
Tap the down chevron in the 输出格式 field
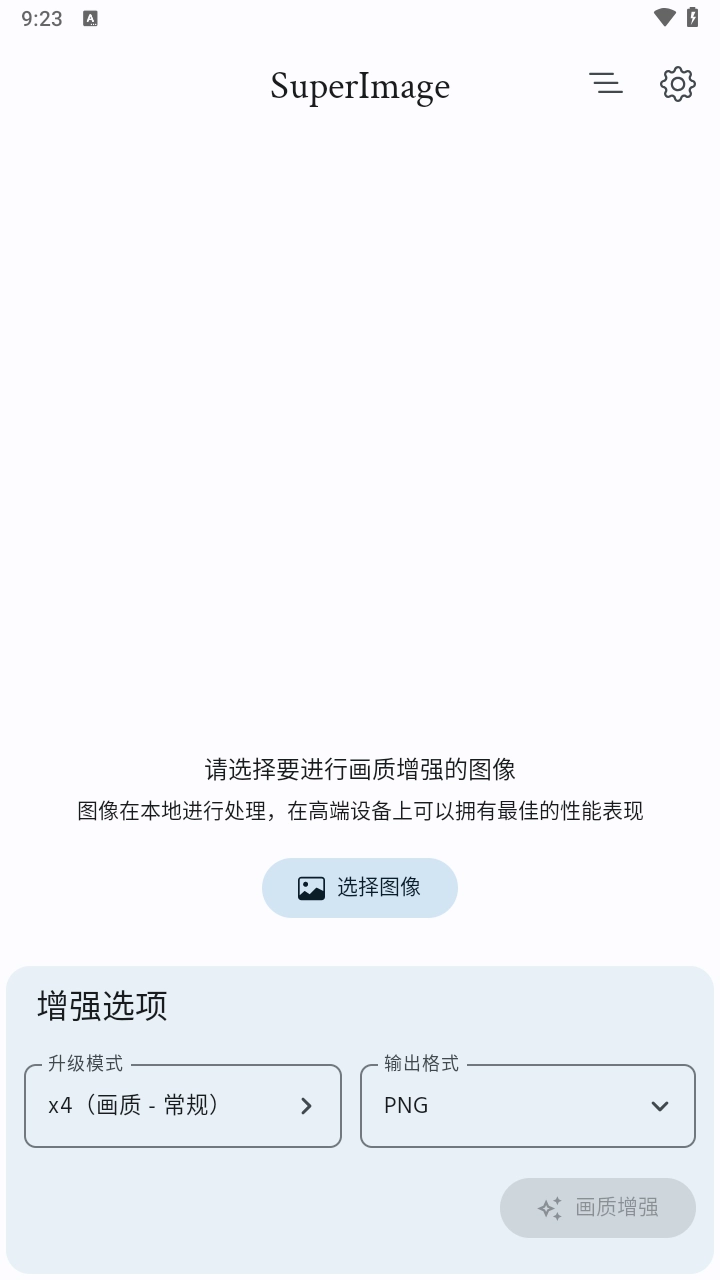(659, 1106)
